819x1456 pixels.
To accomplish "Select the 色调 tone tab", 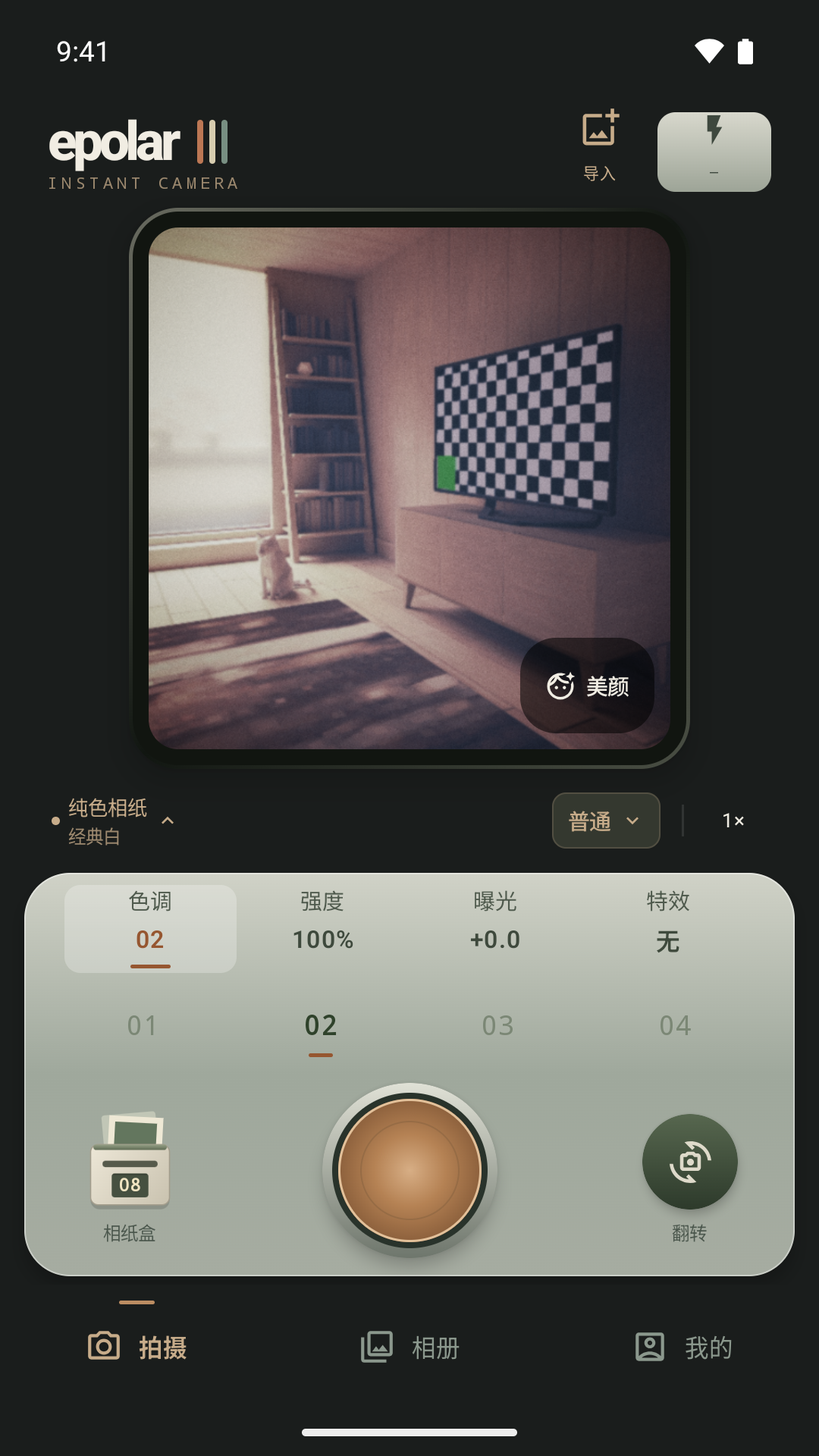I will tap(150, 928).
